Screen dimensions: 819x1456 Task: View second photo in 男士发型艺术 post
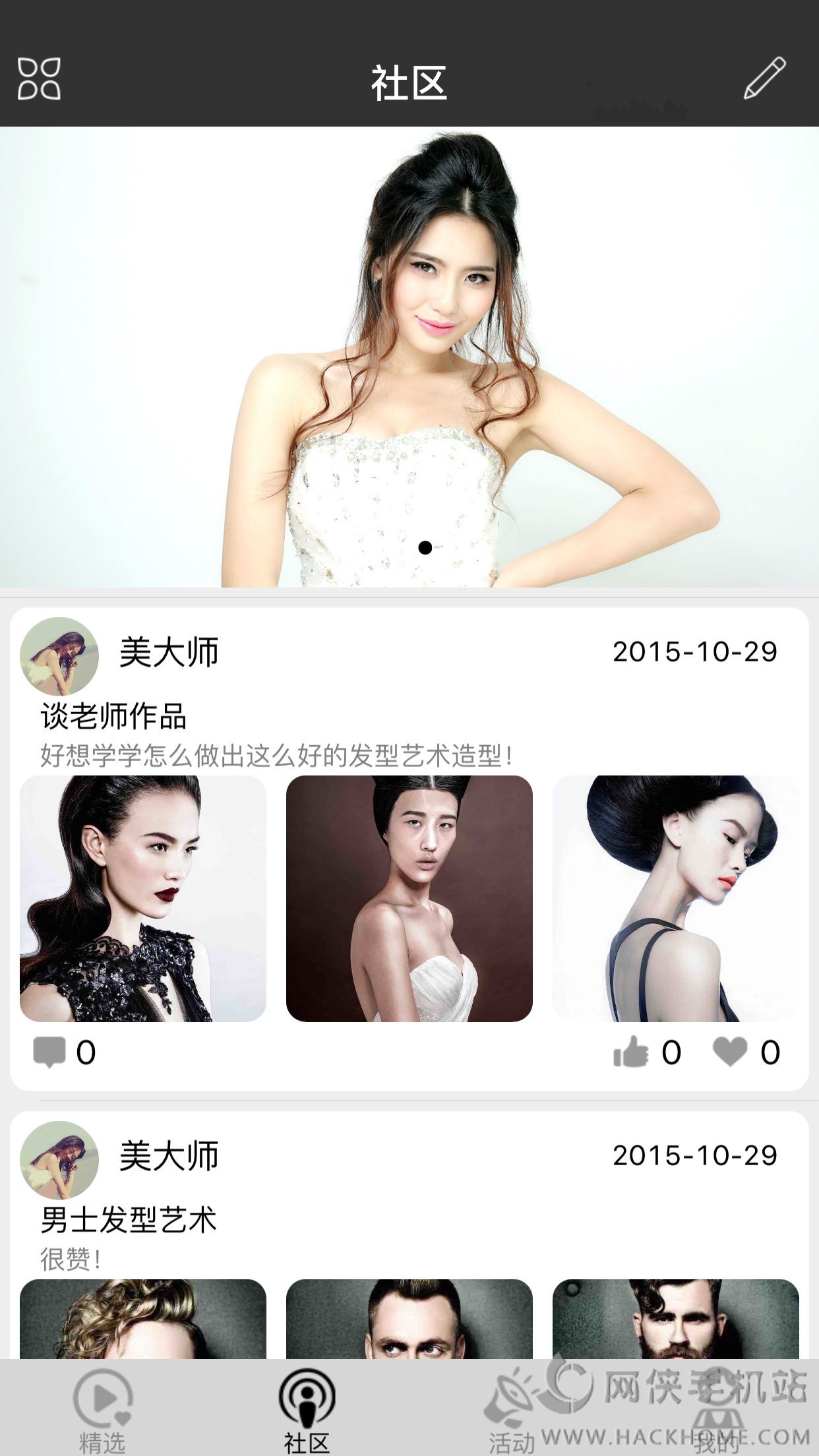409,1319
